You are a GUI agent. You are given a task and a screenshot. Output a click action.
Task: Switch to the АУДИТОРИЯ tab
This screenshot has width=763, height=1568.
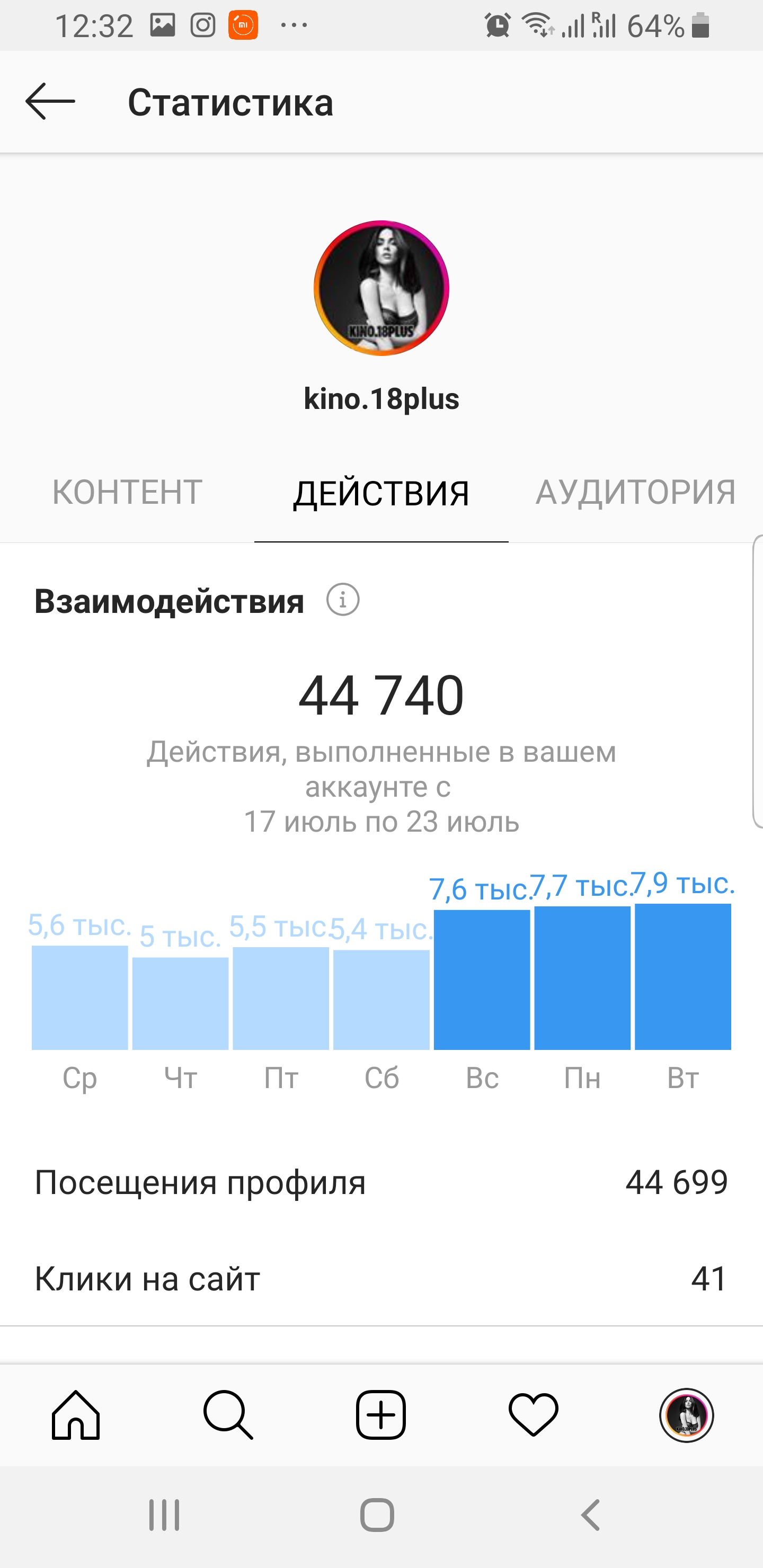636,492
